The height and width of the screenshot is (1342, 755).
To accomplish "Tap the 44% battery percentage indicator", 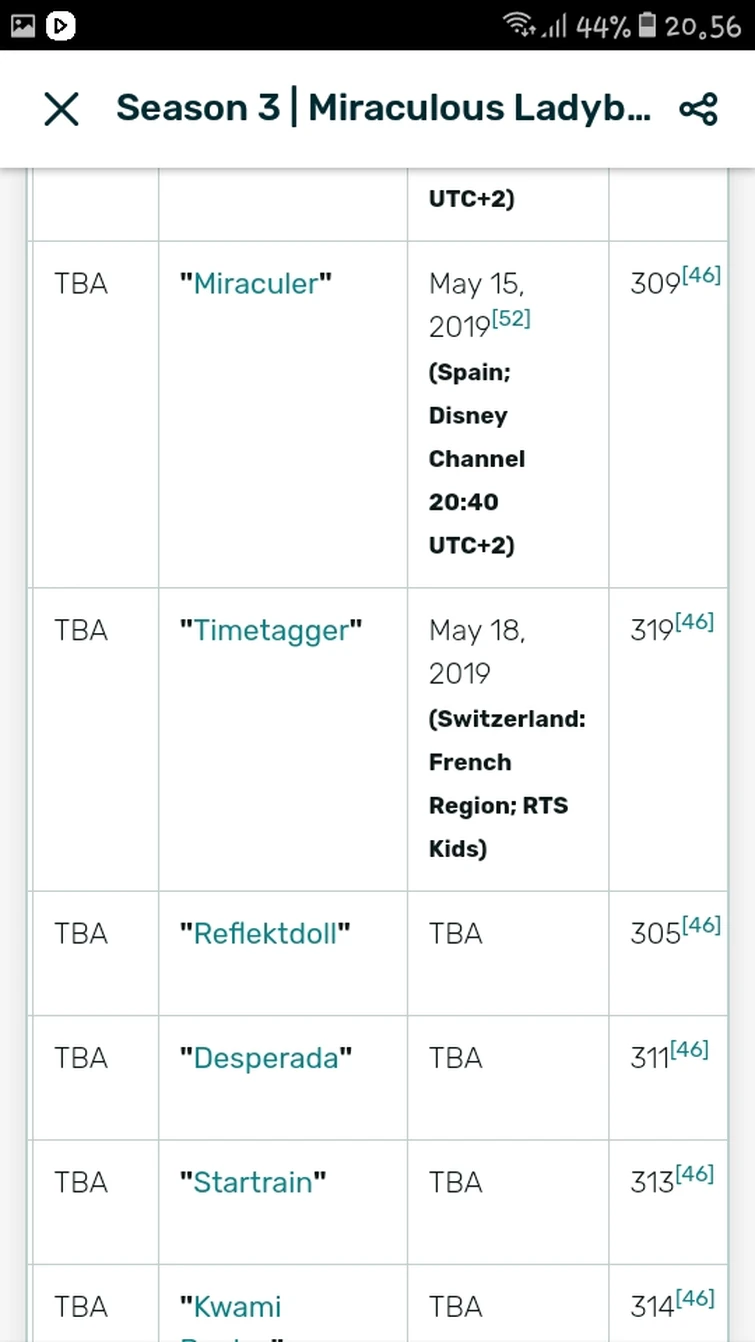I will [x=601, y=25].
